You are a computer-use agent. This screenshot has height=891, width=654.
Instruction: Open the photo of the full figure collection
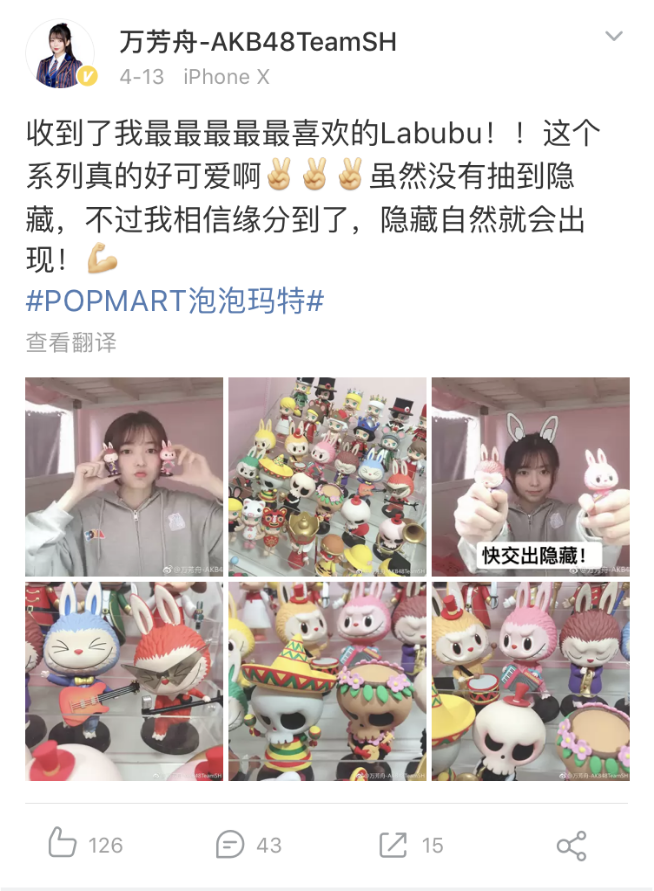click(327, 476)
